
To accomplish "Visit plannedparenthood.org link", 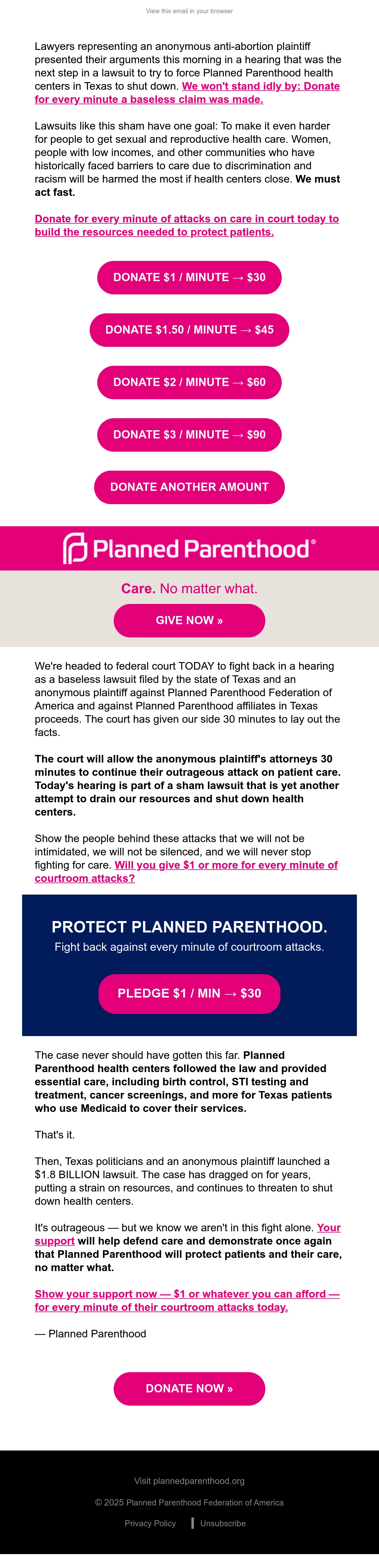I will tap(189, 1481).
